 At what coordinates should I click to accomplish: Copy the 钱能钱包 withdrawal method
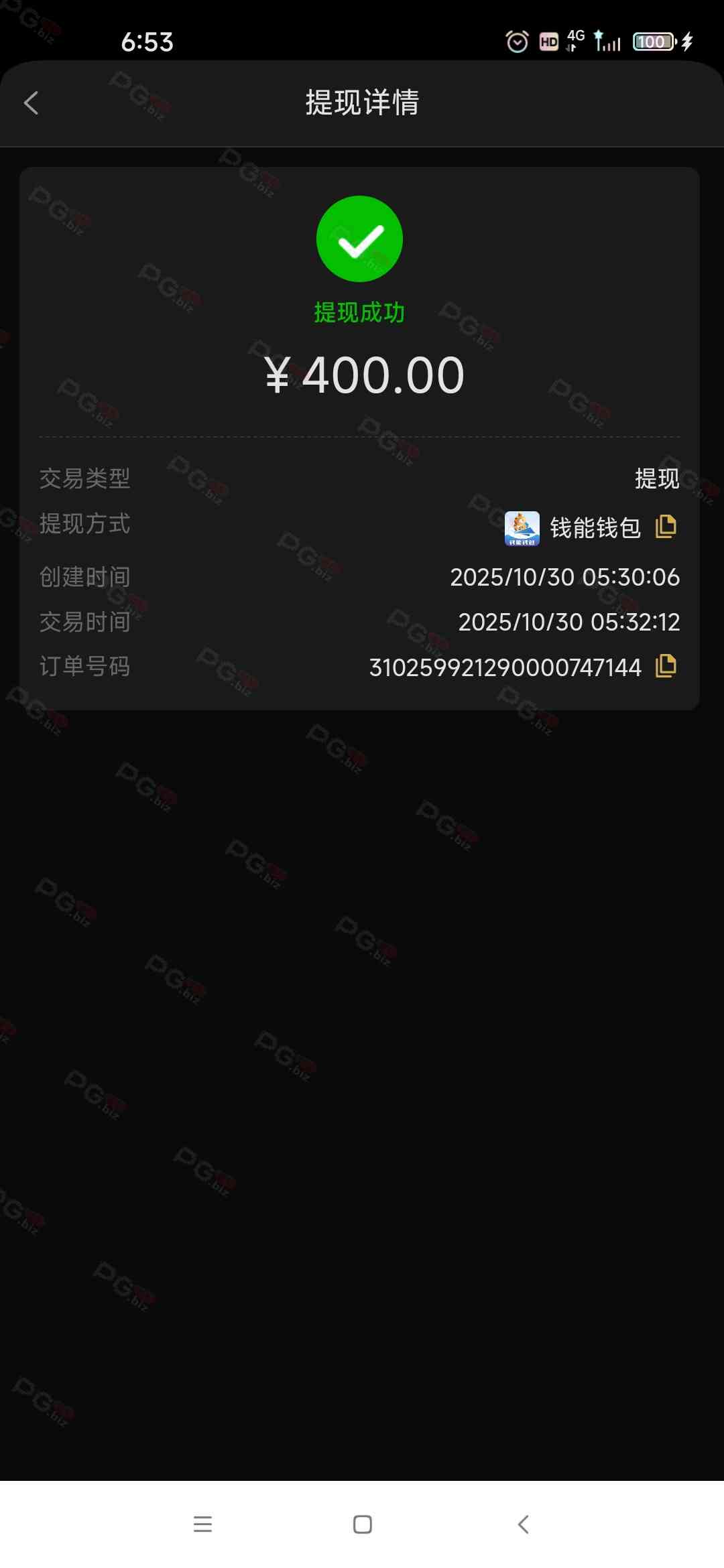[665, 527]
